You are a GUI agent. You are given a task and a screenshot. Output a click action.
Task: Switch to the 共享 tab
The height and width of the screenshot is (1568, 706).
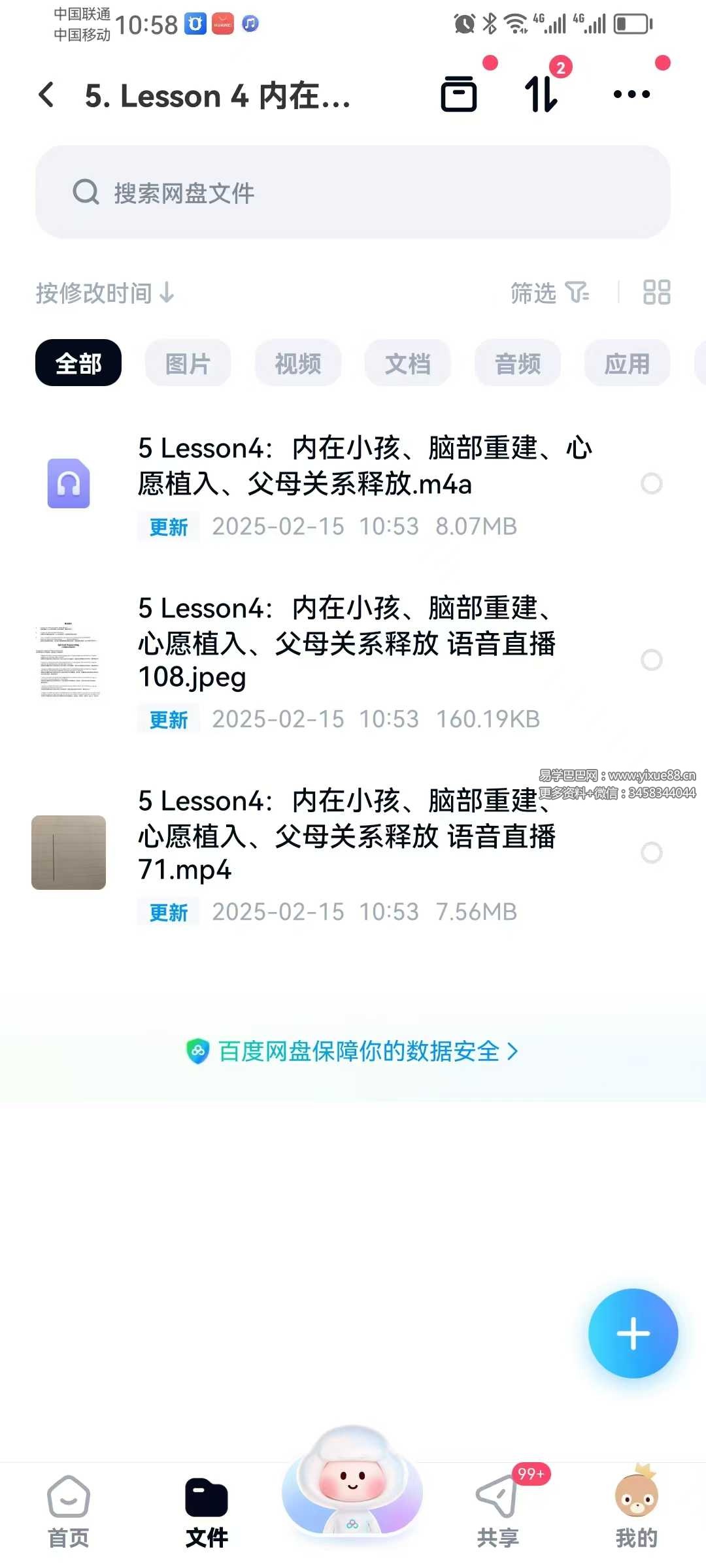[497, 1512]
